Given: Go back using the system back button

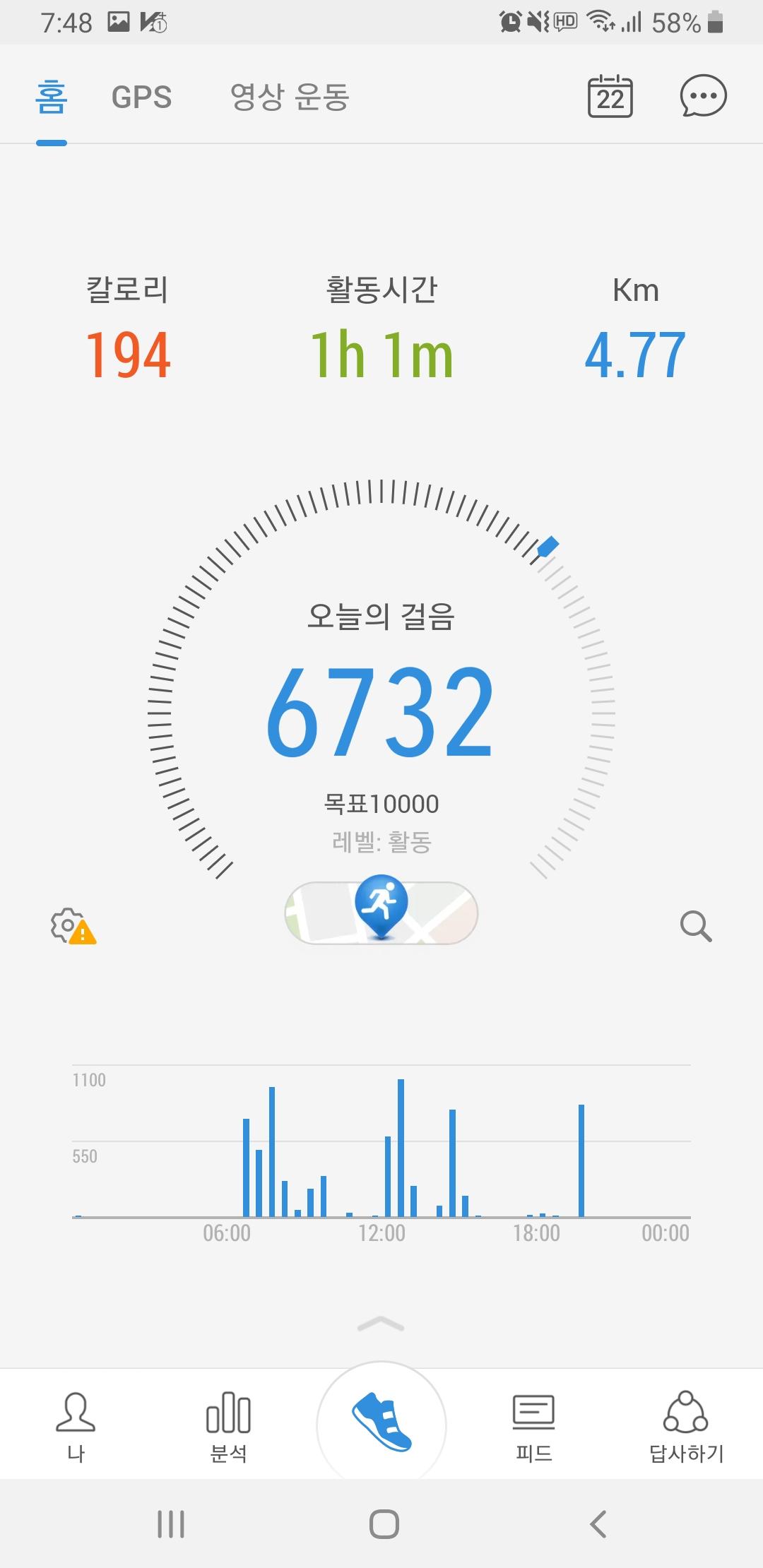Looking at the screenshot, I should coord(598,1524).
